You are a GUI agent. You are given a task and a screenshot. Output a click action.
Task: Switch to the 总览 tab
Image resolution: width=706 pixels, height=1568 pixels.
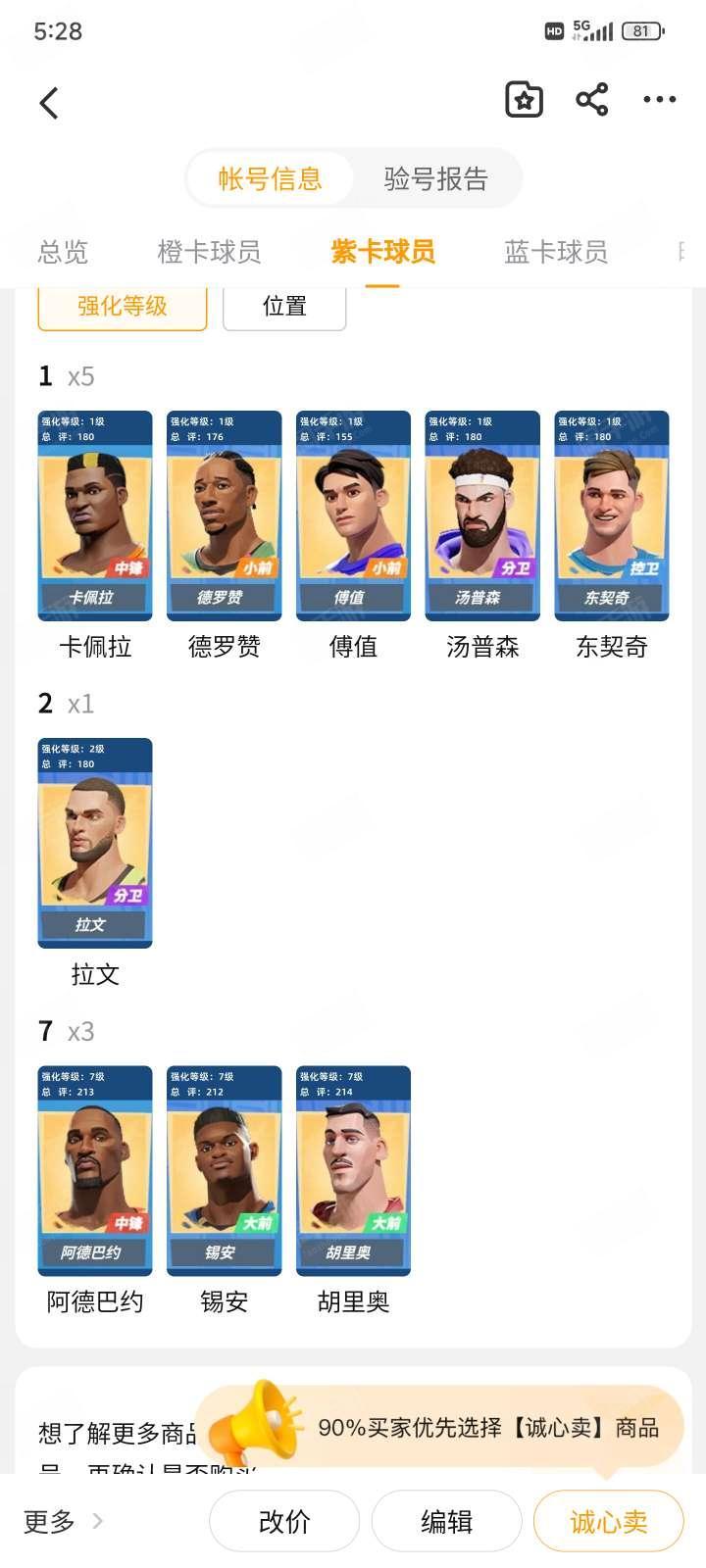pyautogui.click(x=63, y=253)
